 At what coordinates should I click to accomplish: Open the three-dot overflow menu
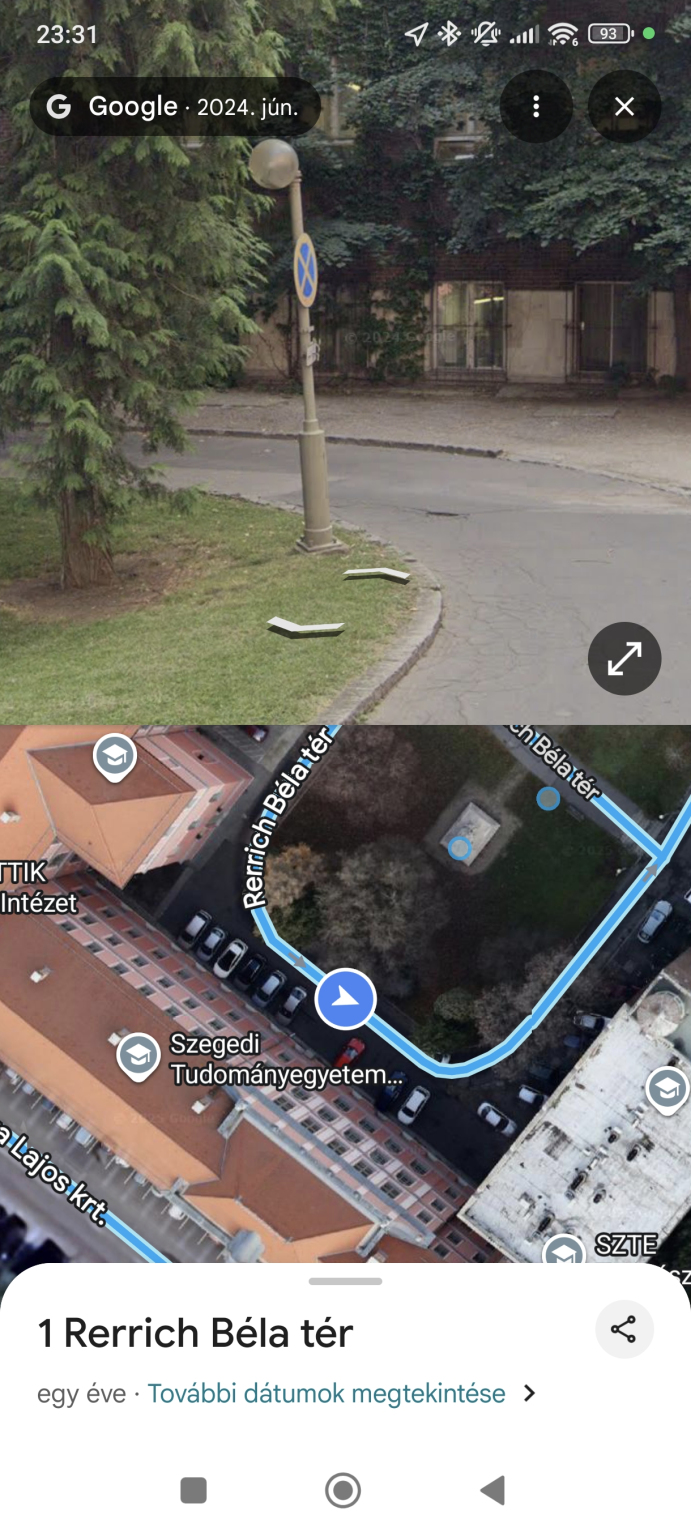536,106
